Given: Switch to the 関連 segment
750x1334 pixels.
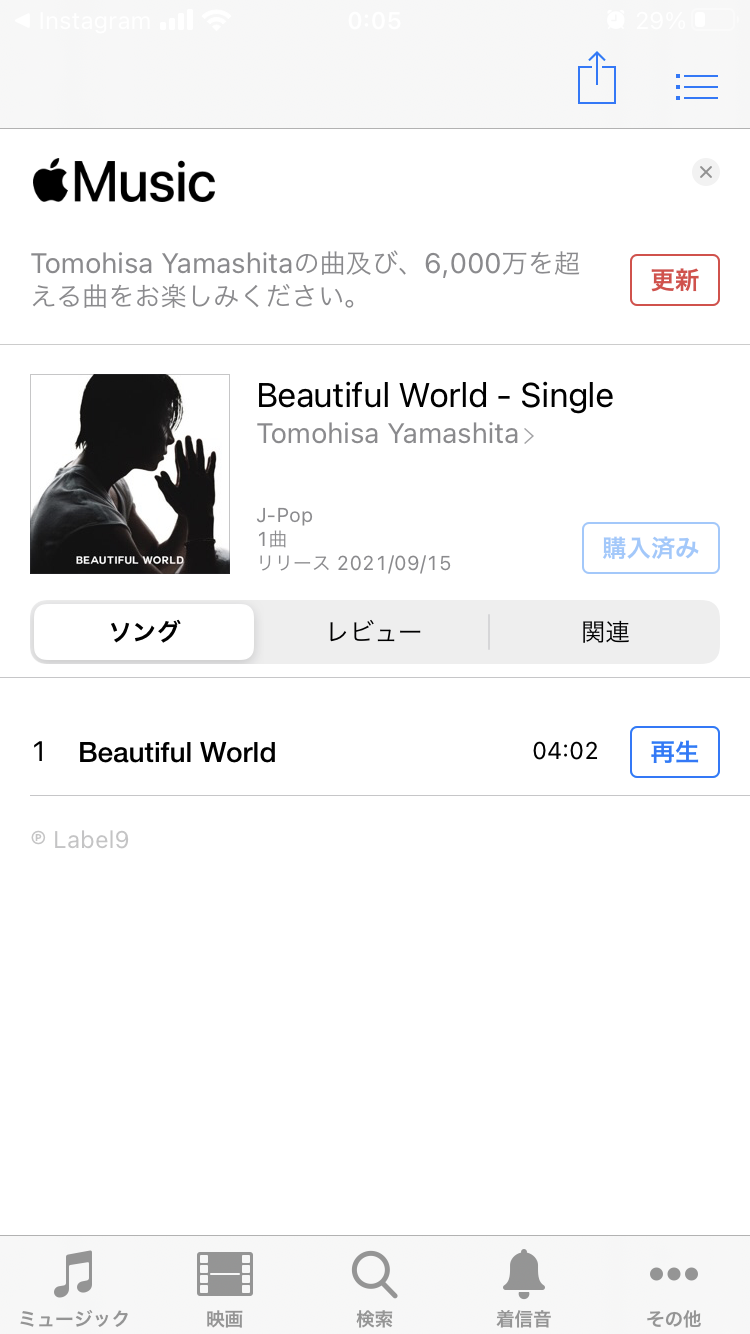Looking at the screenshot, I should coord(605,632).
